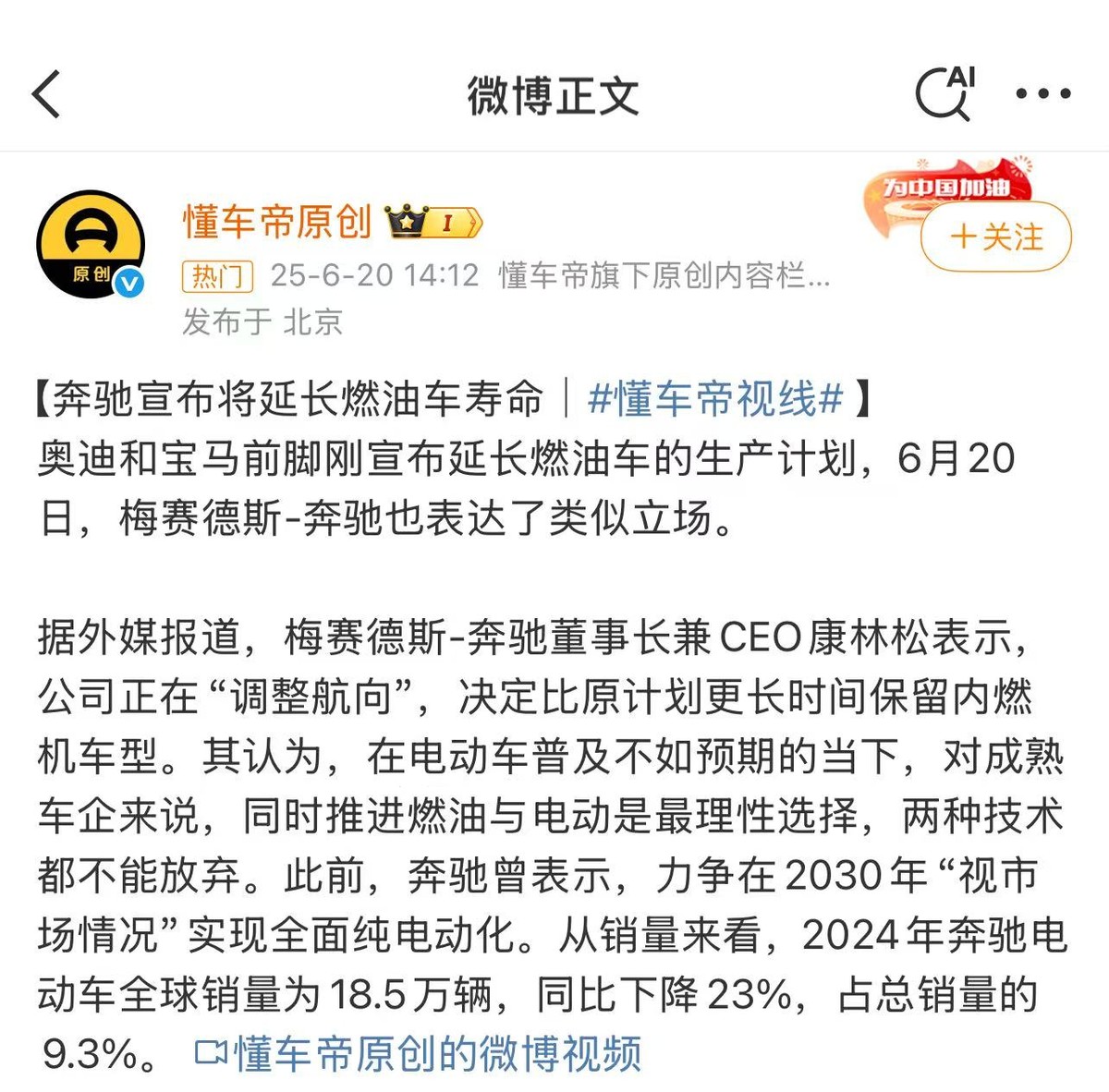This screenshot has width=1109, height=1092.
Task: View the 热门 hot tag
Action: (218, 275)
